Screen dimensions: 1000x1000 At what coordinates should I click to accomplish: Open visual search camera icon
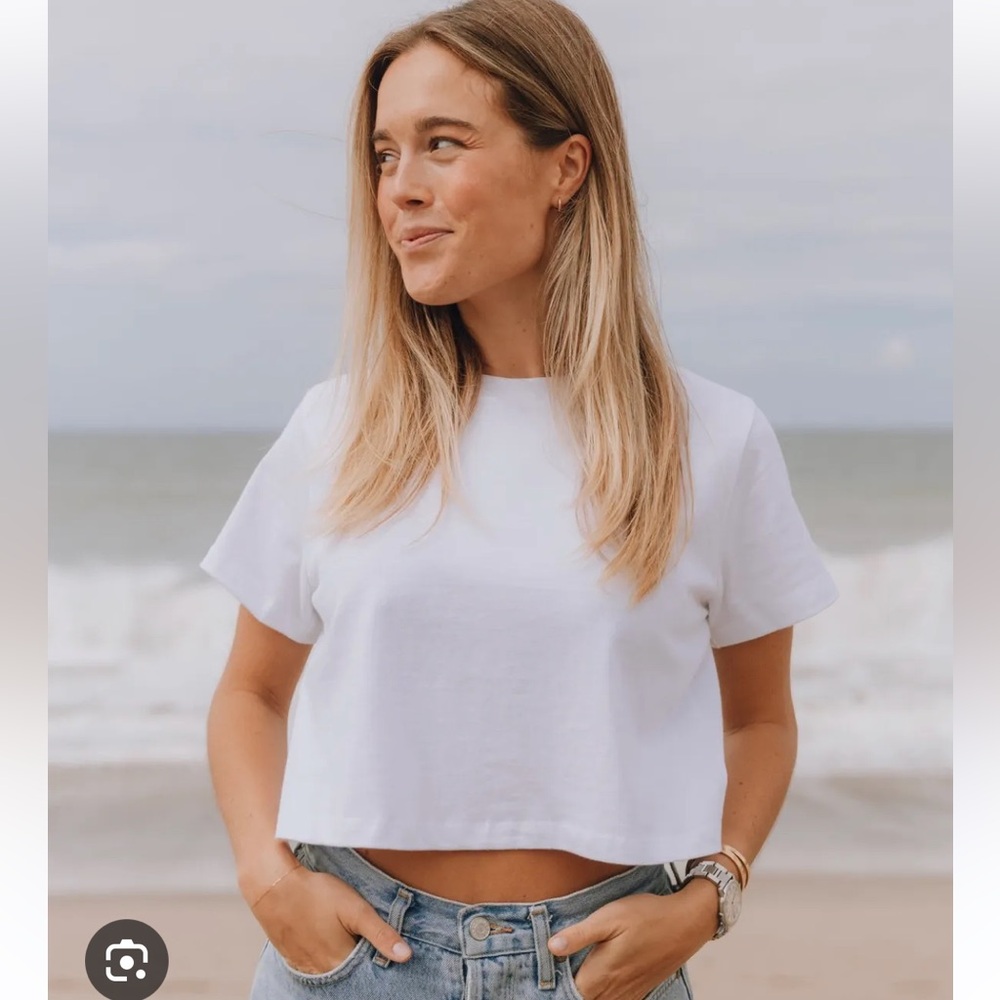[x=127, y=961]
